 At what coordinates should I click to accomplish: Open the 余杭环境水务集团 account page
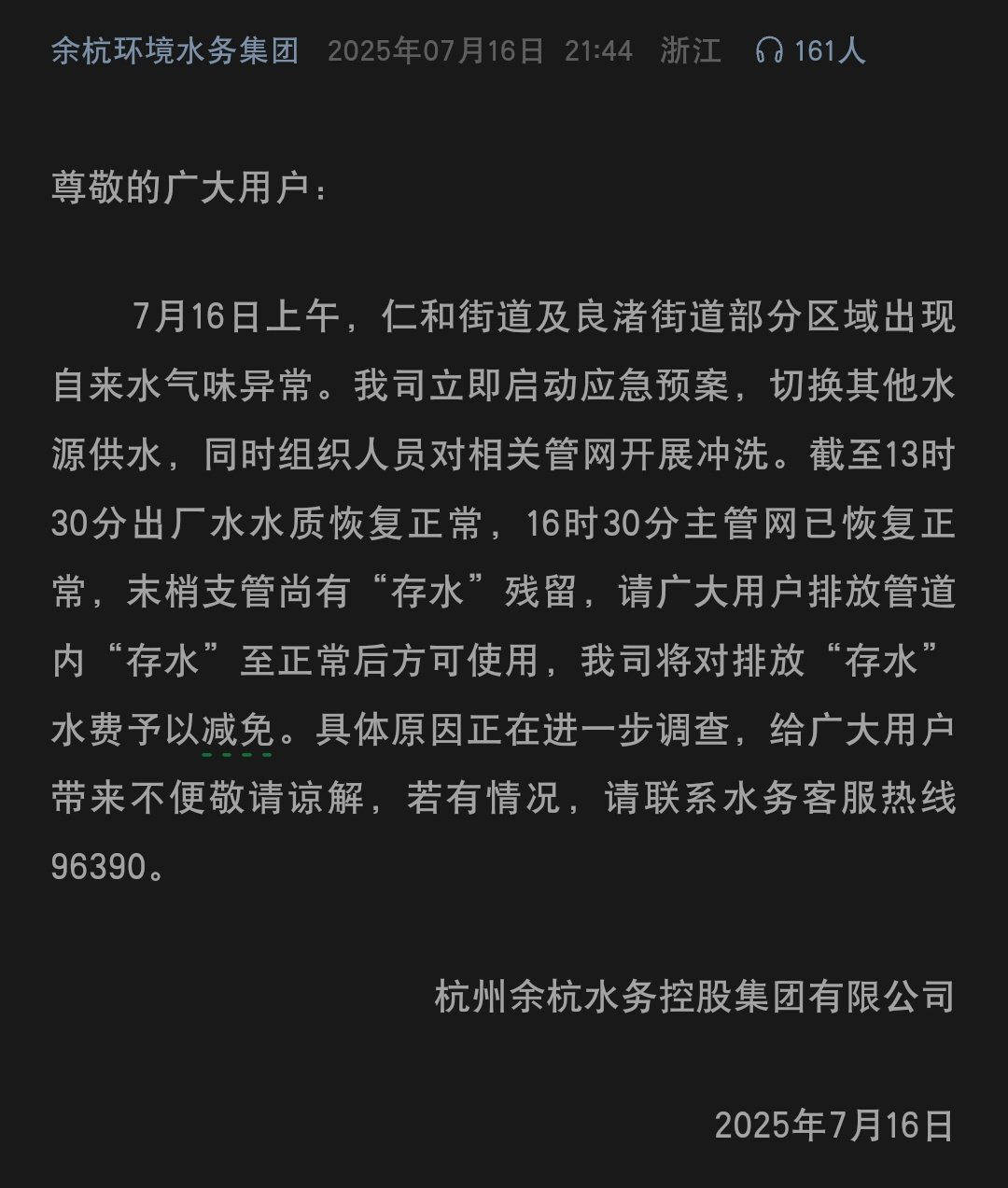(175, 50)
